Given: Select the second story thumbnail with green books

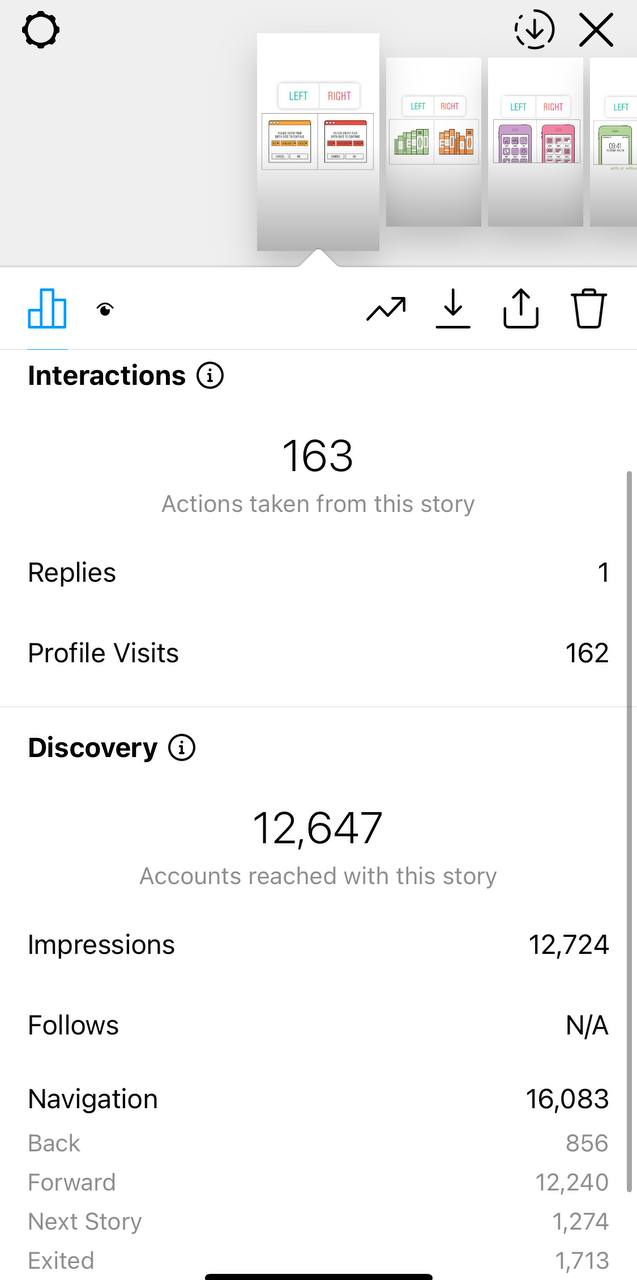Looking at the screenshot, I should 434,142.
